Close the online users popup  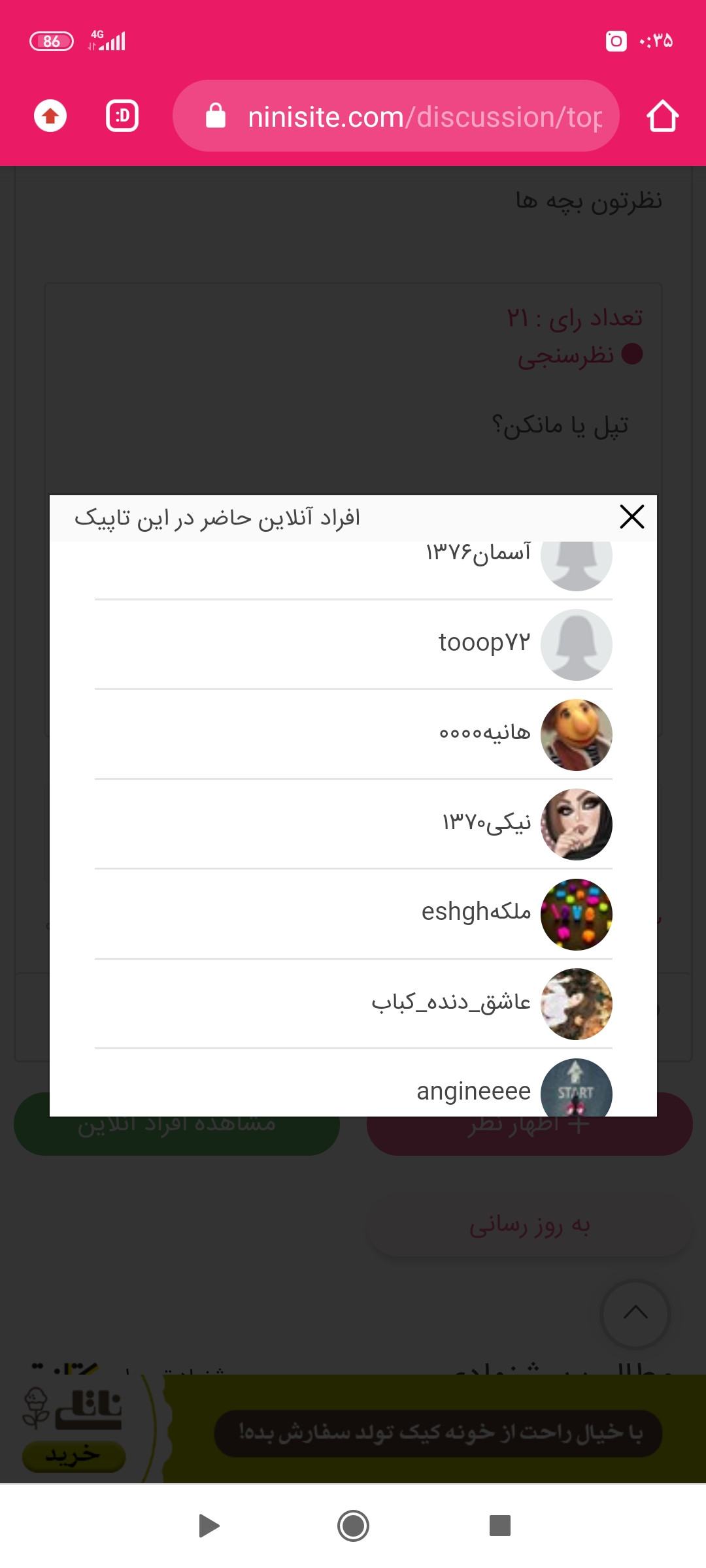[631, 517]
